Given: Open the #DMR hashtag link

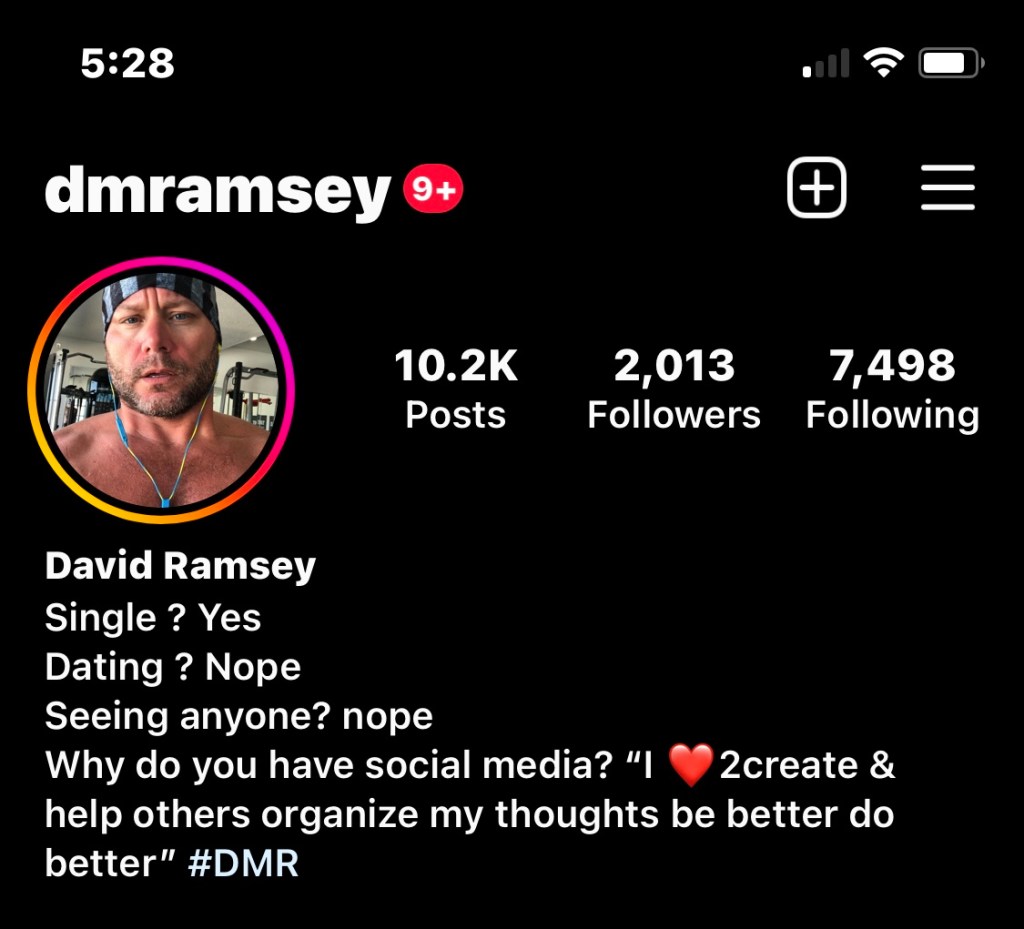Looking at the screenshot, I should click(x=243, y=863).
